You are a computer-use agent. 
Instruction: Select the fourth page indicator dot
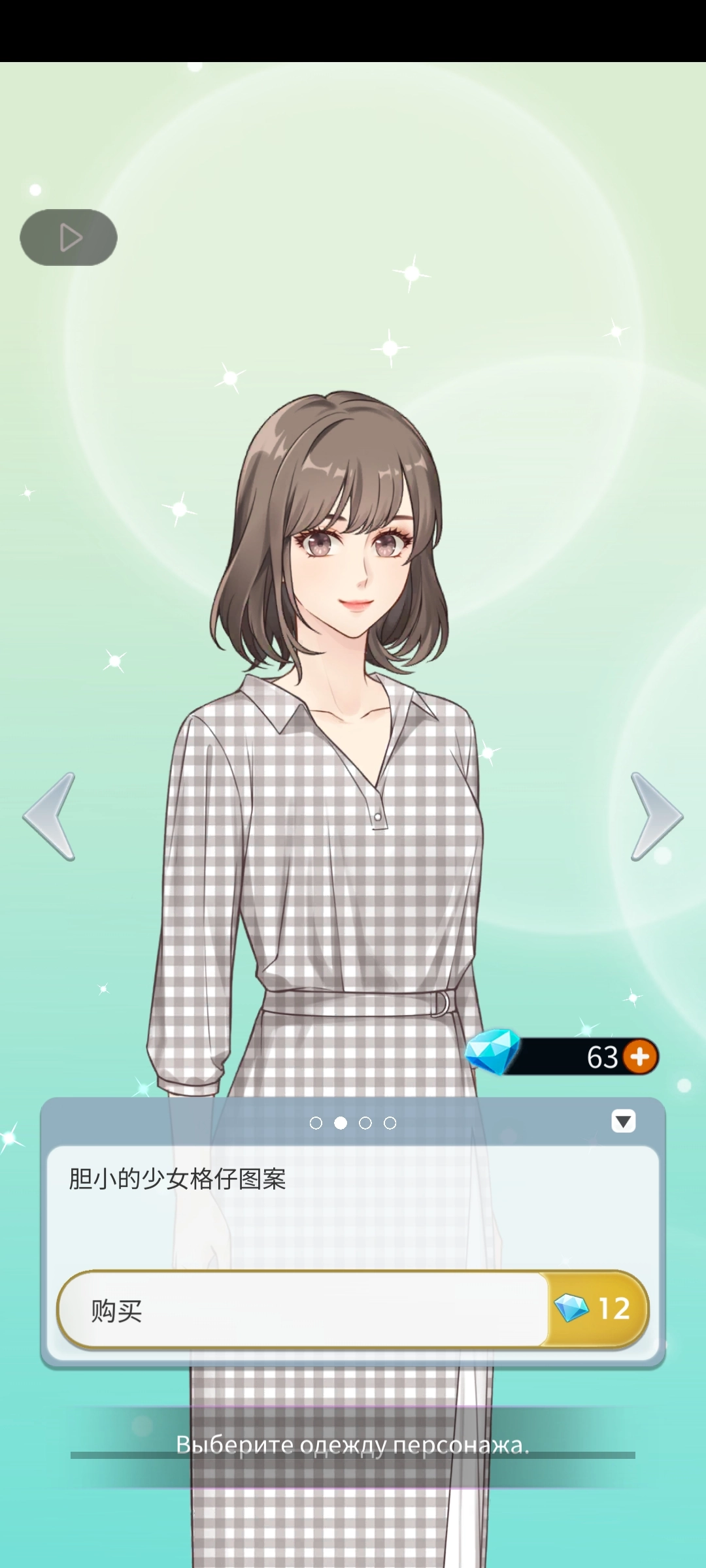(x=390, y=1123)
